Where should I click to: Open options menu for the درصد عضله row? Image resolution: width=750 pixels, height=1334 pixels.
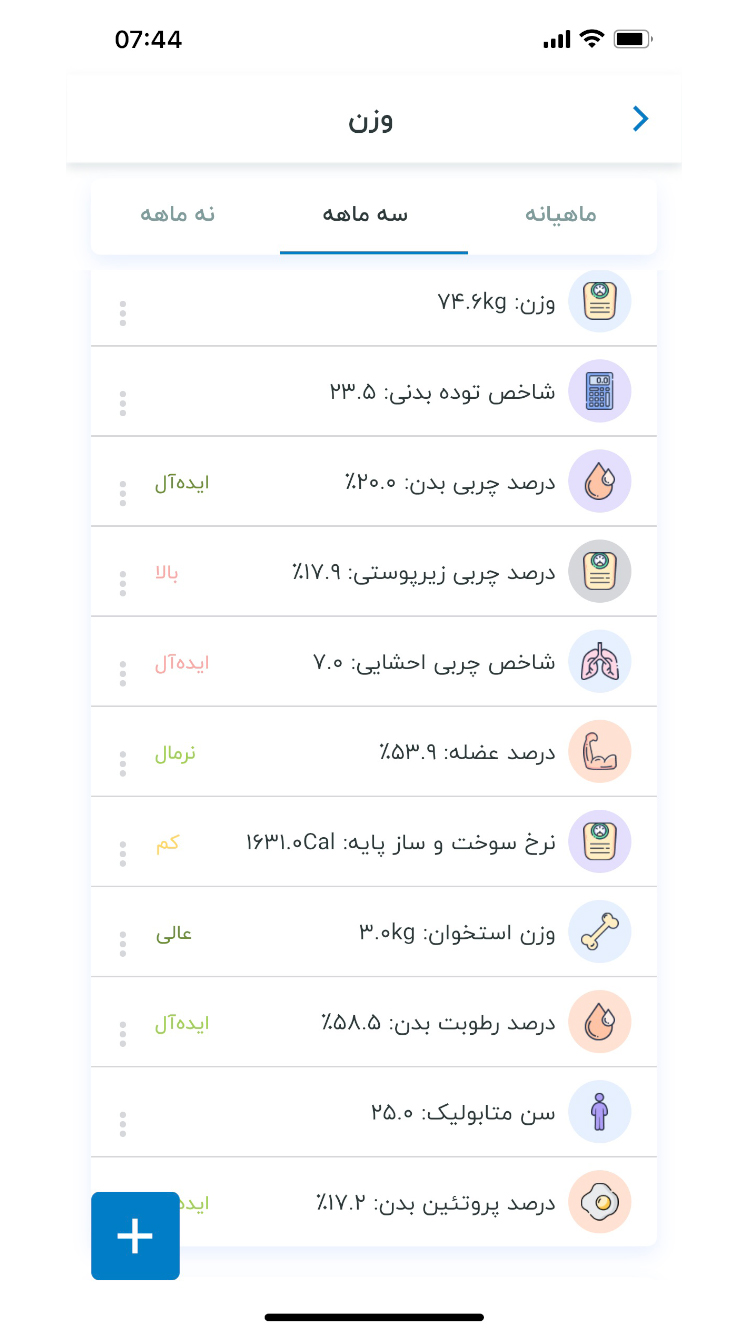click(x=122, y=763)
